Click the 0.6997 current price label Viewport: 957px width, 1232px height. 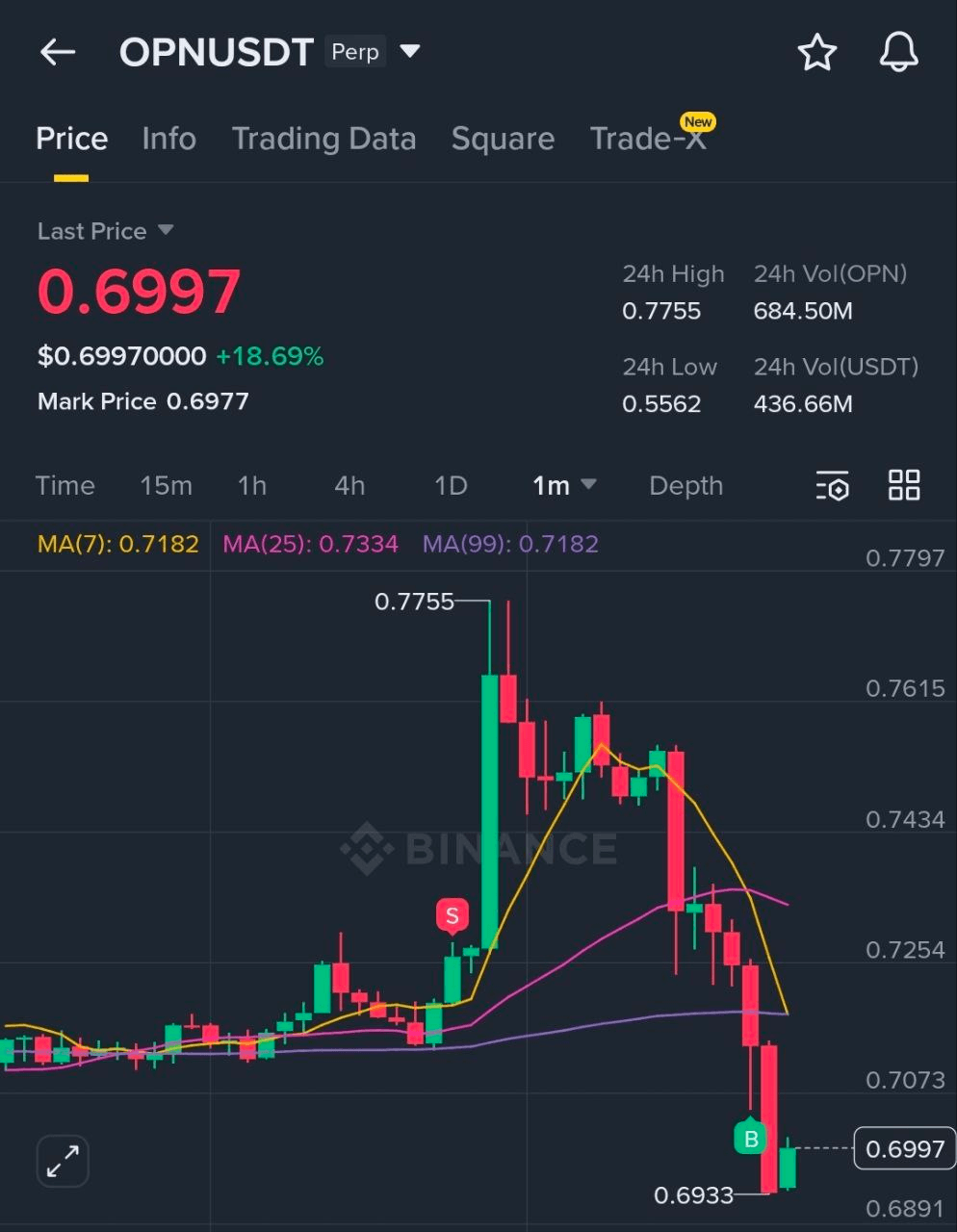pyautogui.click(x=903, y=1148)
